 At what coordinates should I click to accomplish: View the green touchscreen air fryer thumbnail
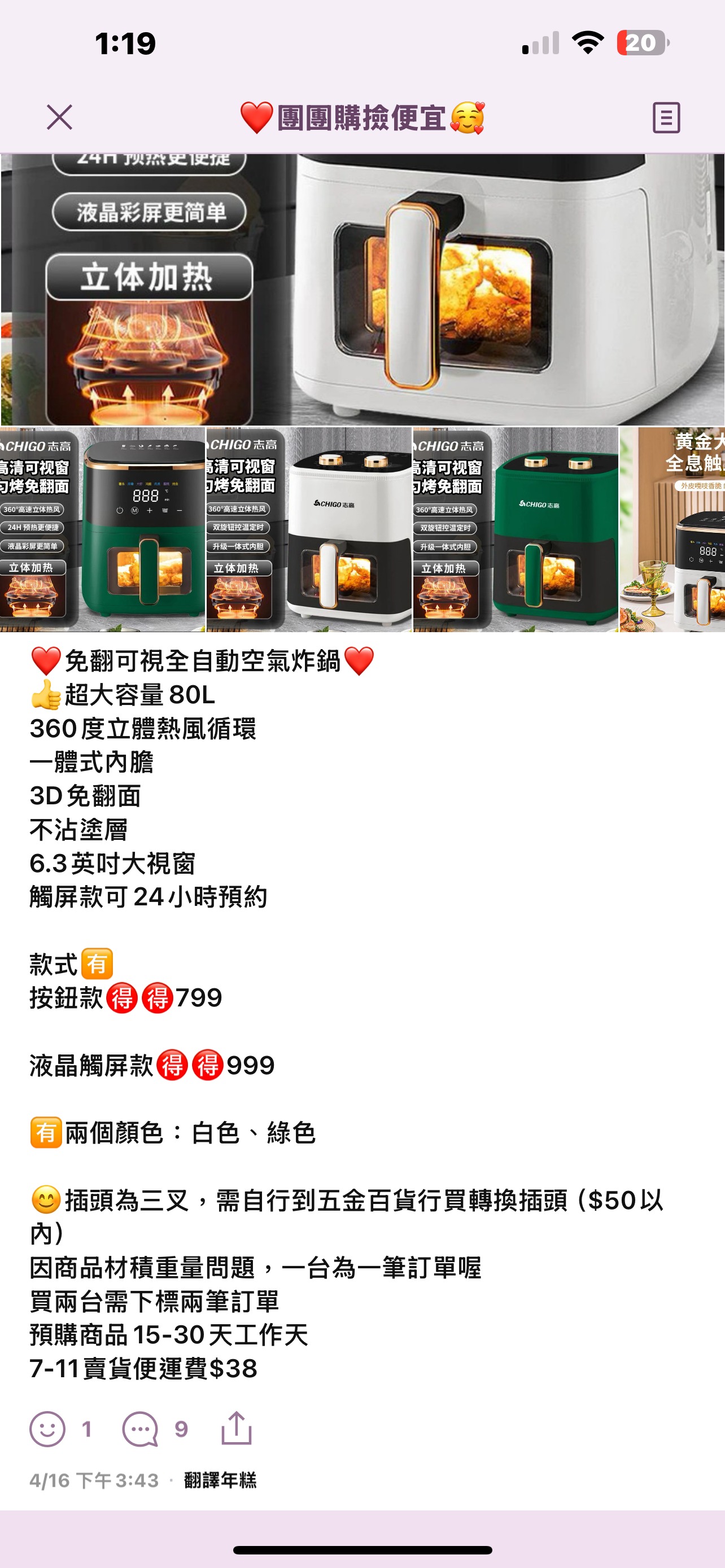pyautogui.click(x=102, y=529)
